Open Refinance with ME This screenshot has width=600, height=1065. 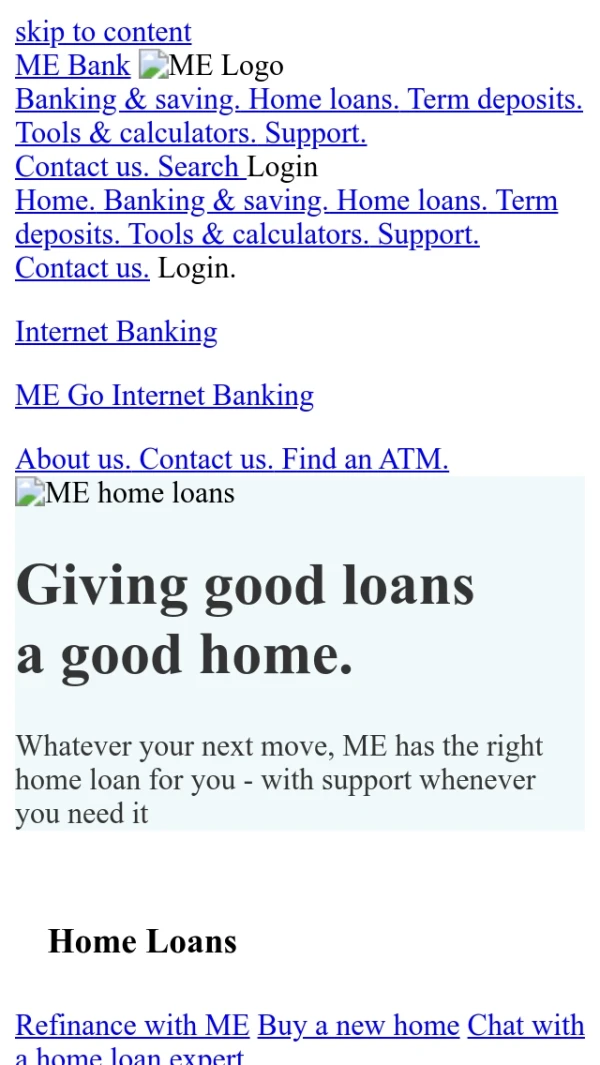coord(132,1026)
